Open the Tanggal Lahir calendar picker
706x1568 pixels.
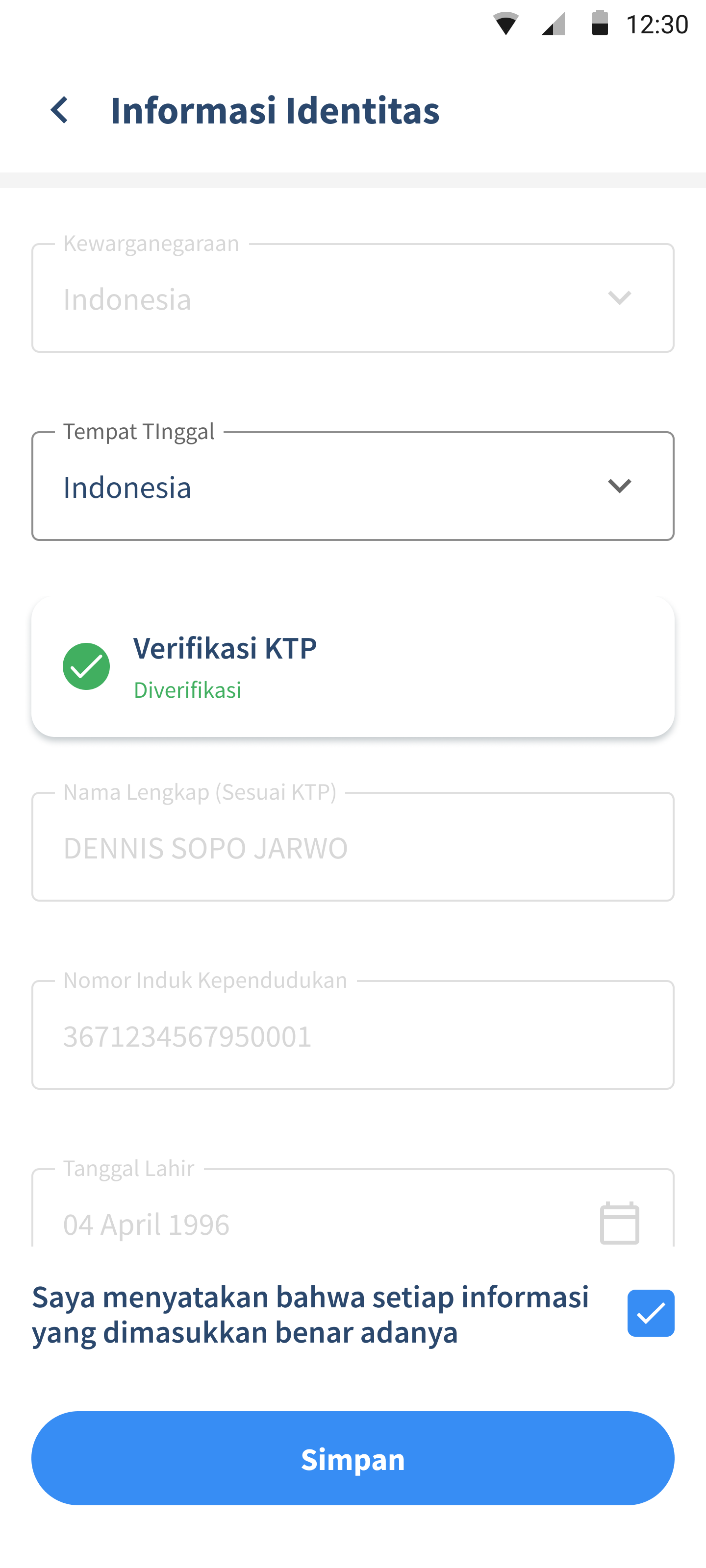pos(620,1222)
